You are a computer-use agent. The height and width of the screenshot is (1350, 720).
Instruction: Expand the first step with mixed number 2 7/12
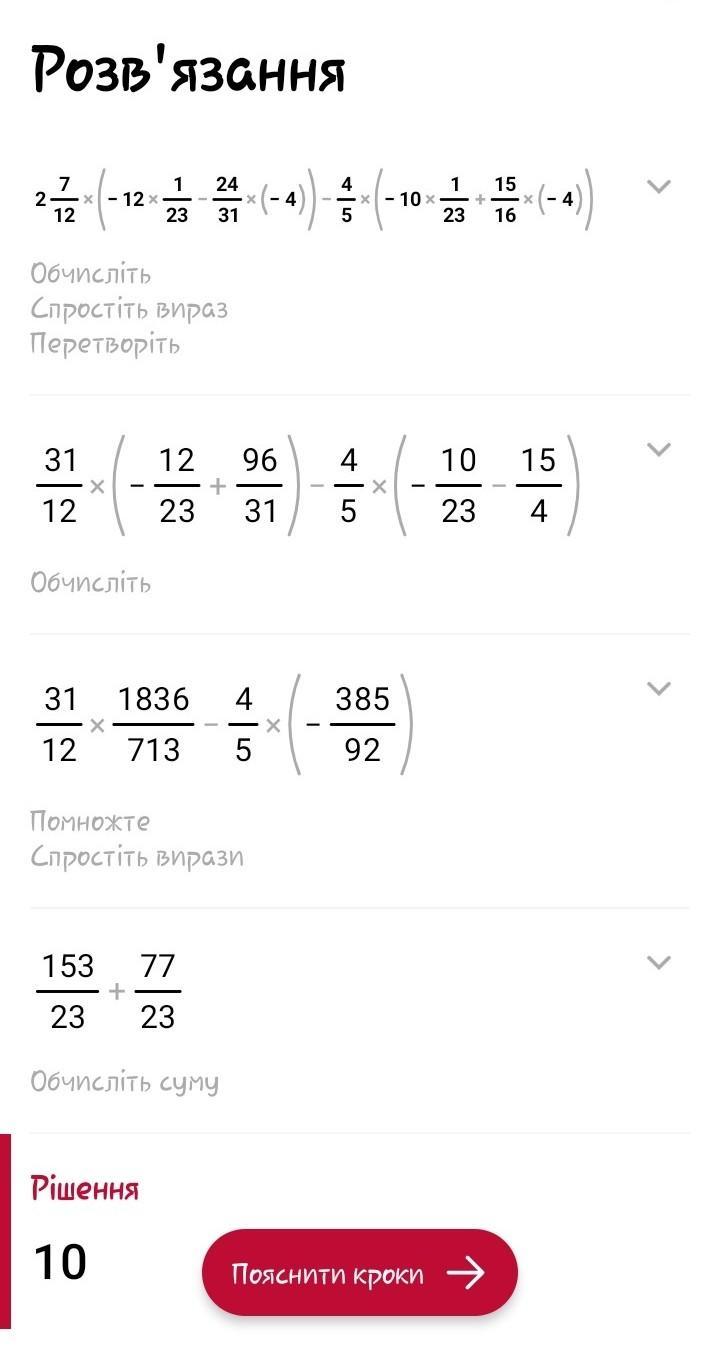pyautogui.click(x=658, y=186)
